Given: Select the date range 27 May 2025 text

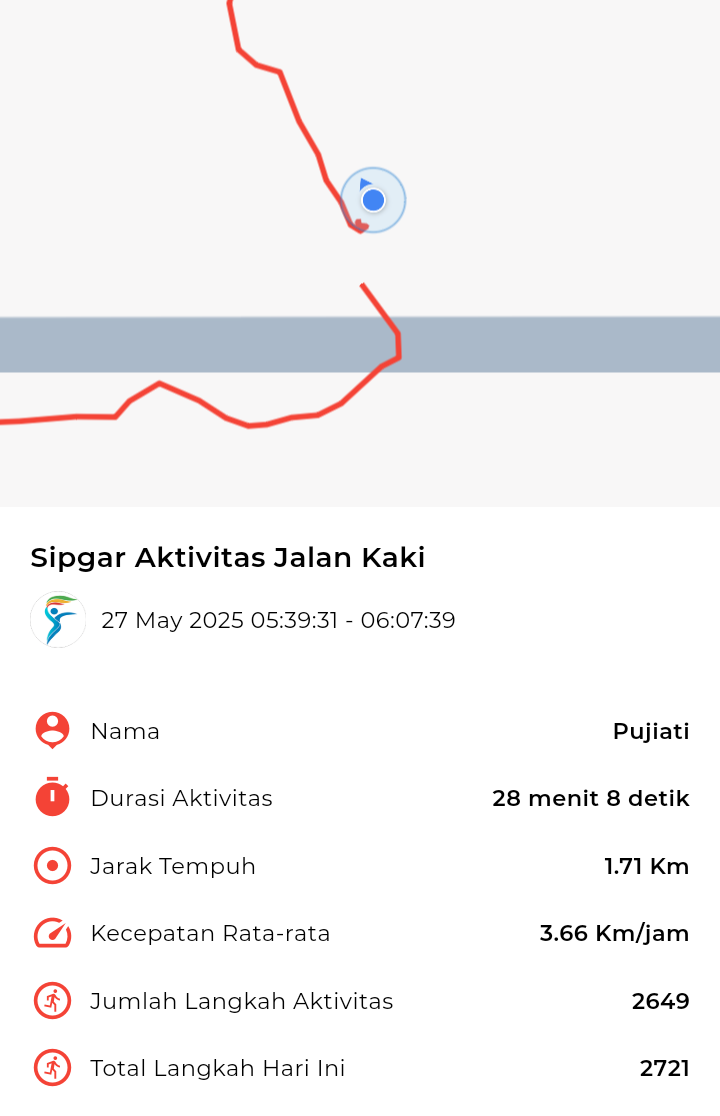Looking at the screenshot, I should 278,620.
